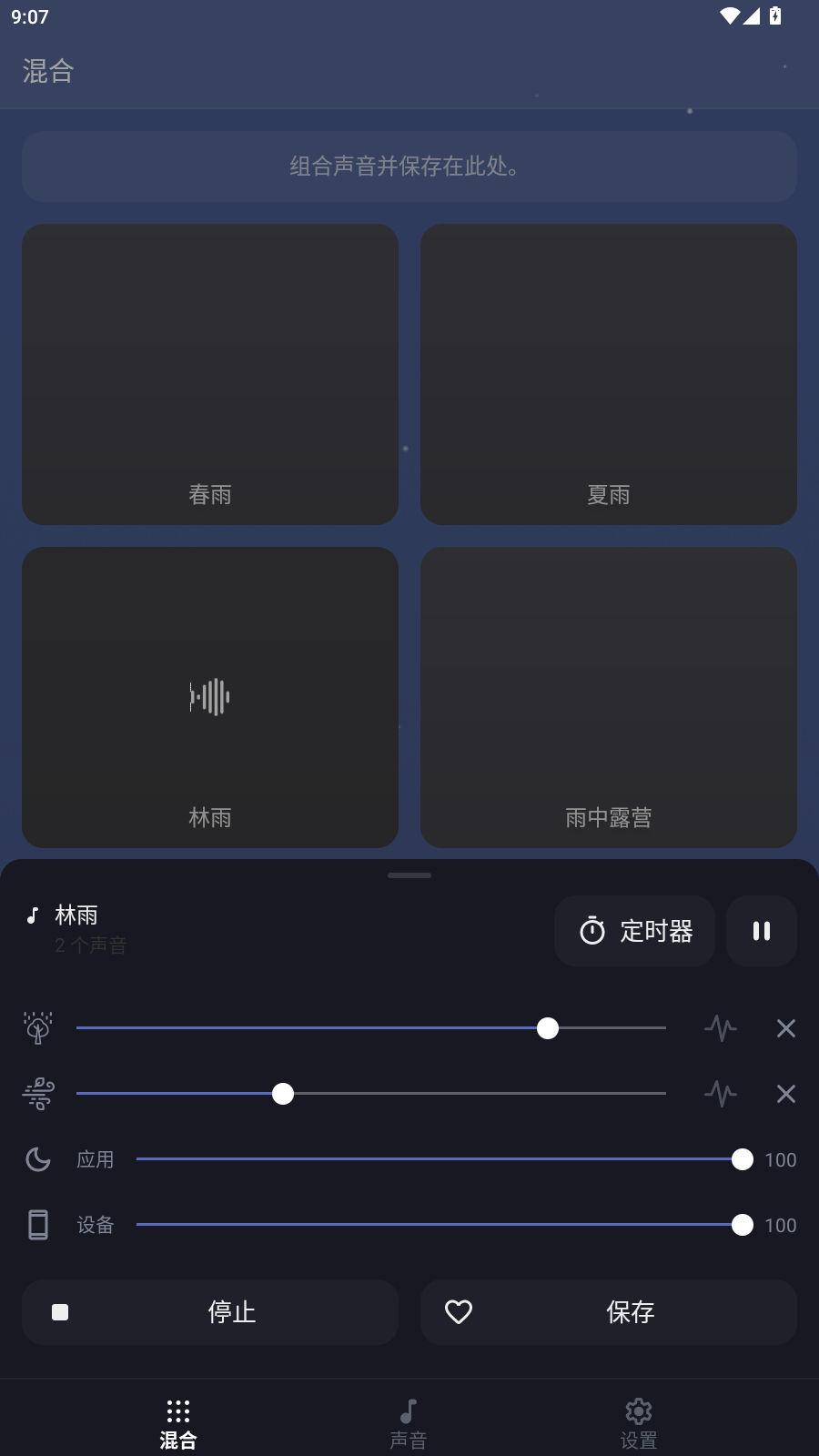Remove the tree rain sound with its X
Screen dimensions: 819x1456
tap(785, 1027)
